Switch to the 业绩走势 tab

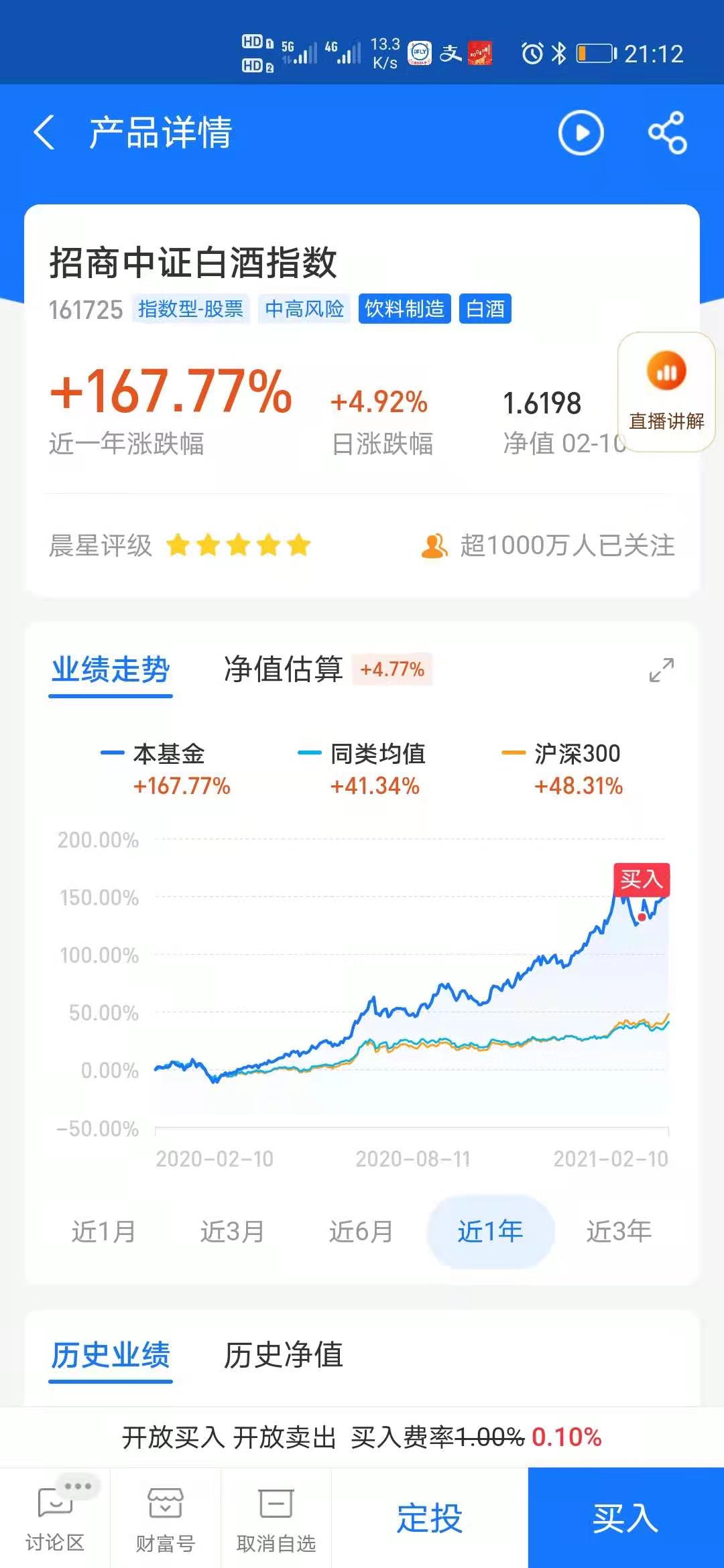pyautogui.click(x=111, y=669)
